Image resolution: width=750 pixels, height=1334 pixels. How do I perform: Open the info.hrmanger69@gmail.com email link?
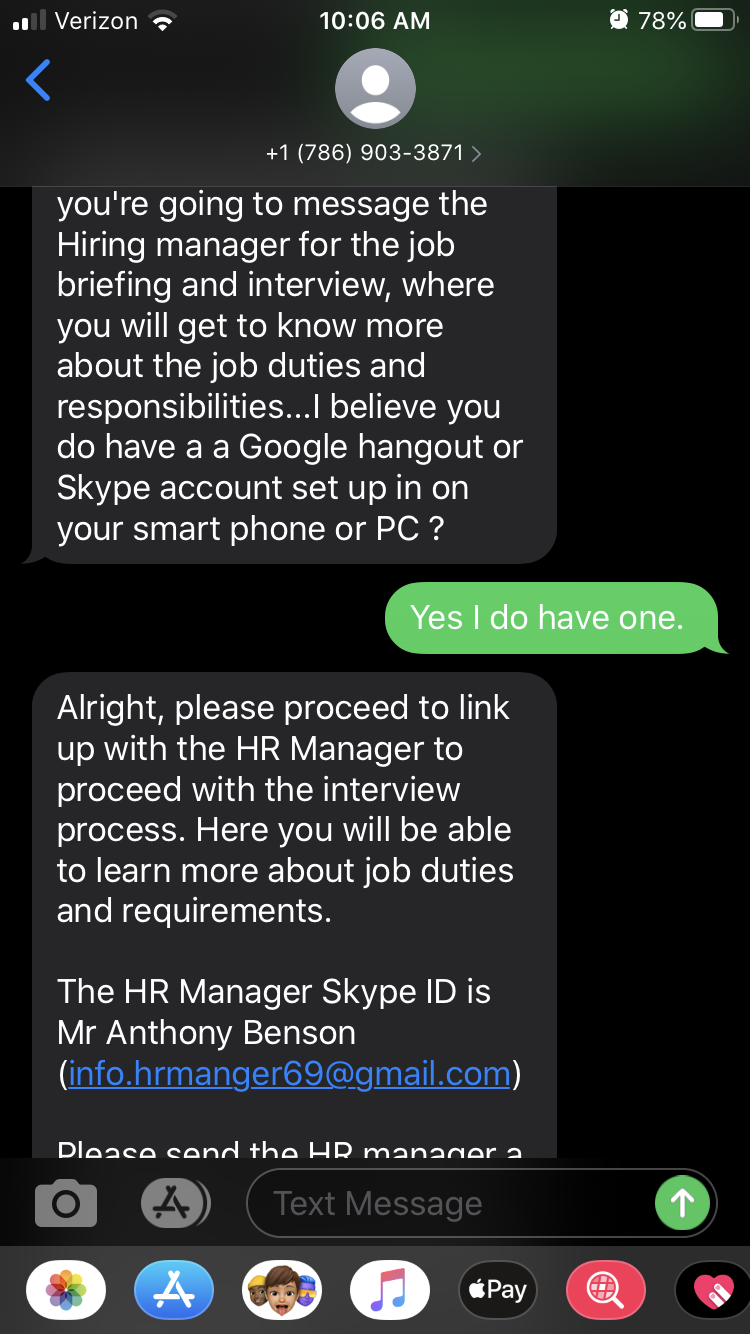click(289, 1073)
